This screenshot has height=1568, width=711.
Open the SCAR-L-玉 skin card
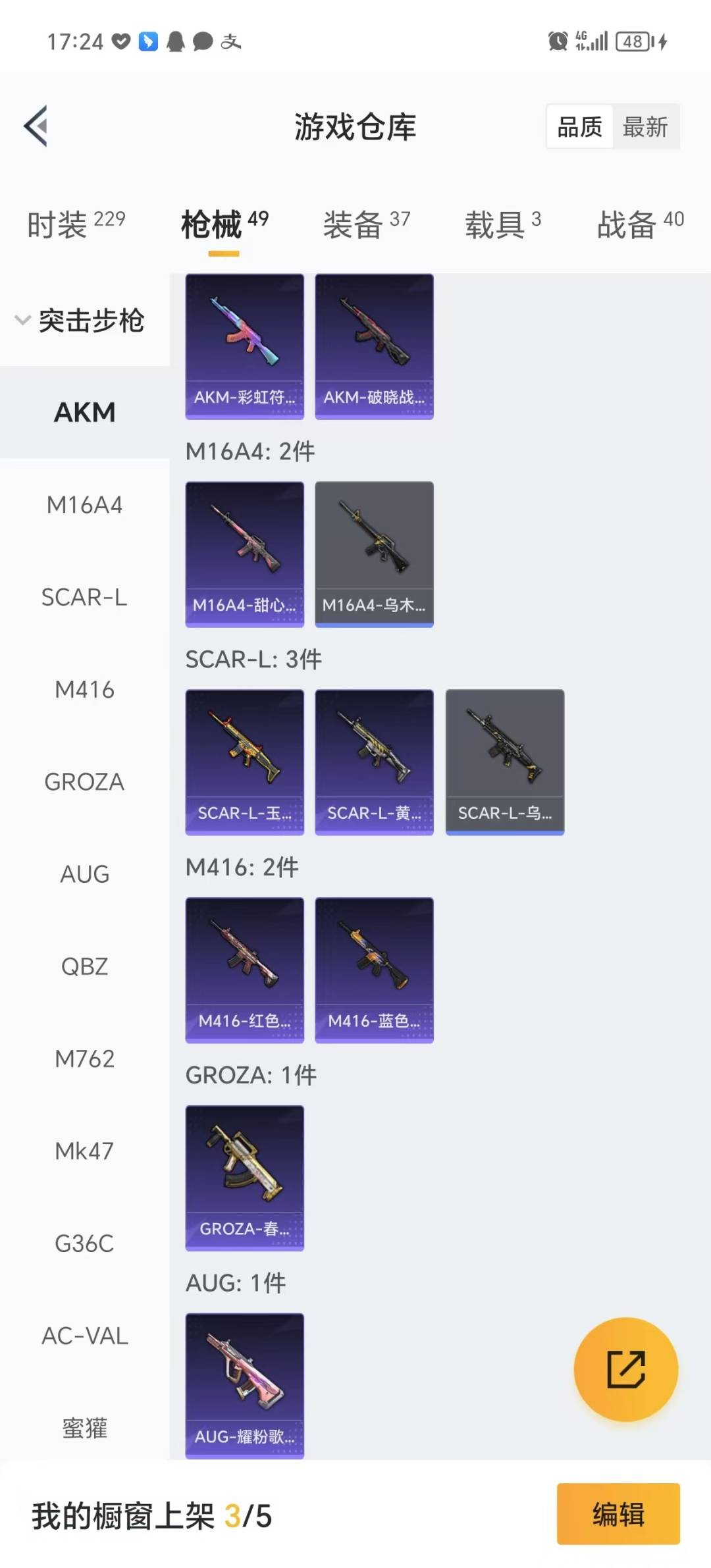click(x=244, y=762)
